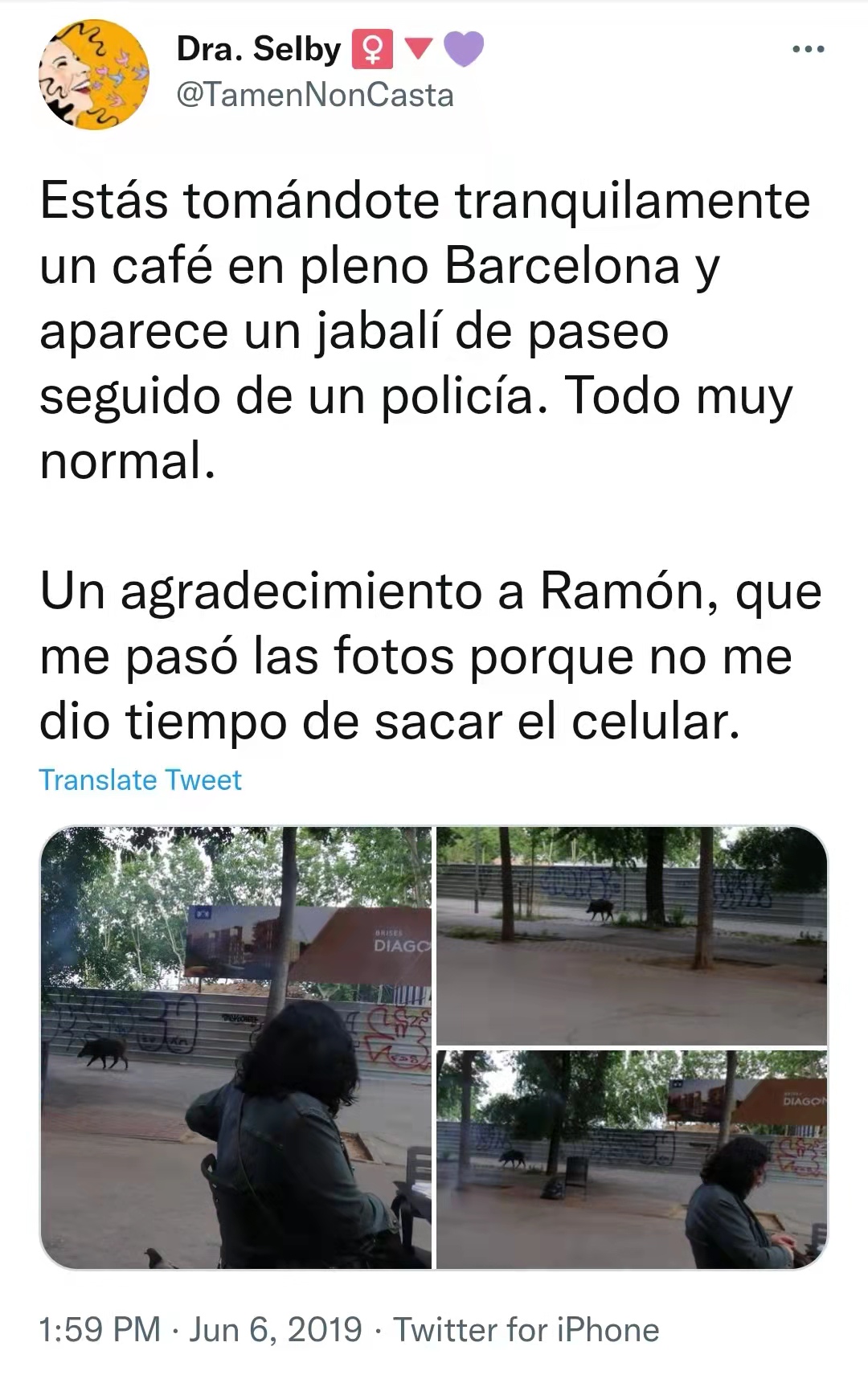Open the @TamenNonCasta profile handle
This screenshot has height=1375, width=868.
[x=315, y=96]
